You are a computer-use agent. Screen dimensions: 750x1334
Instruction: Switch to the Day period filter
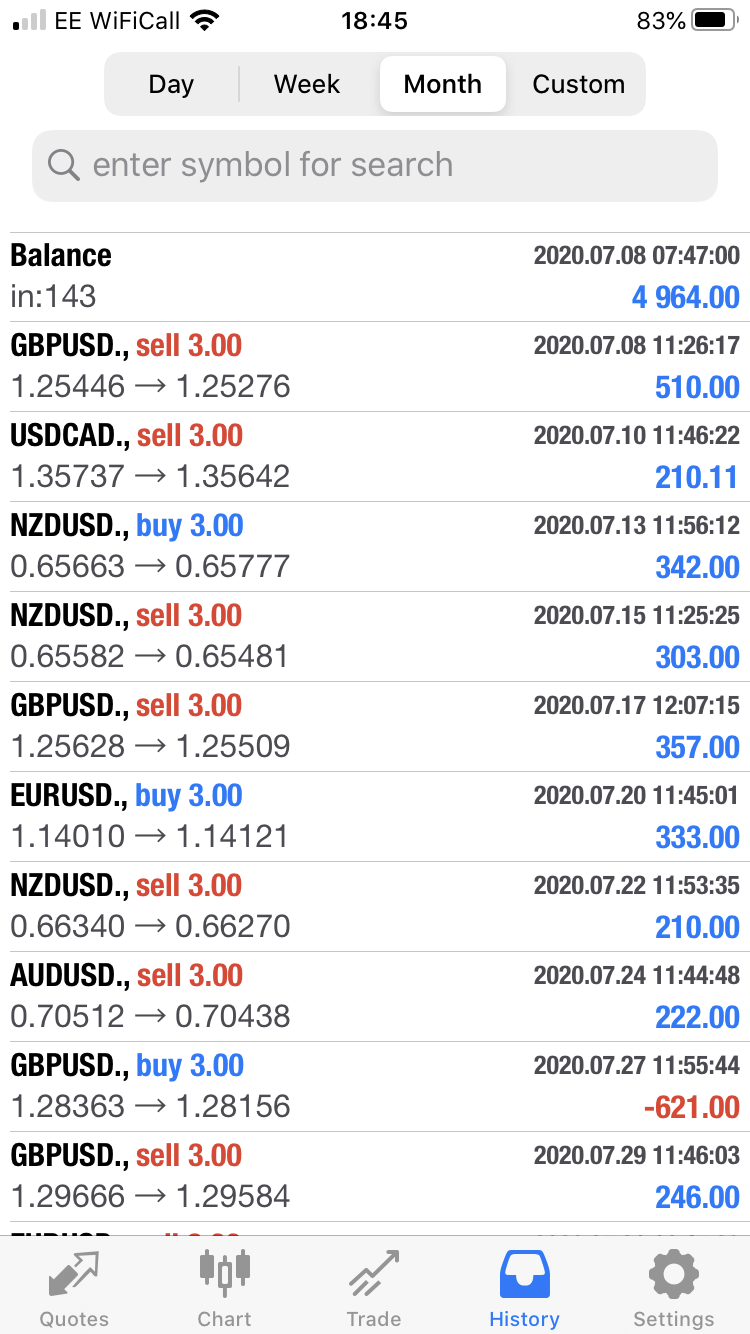pyautogui.click(x=171, y=84)
